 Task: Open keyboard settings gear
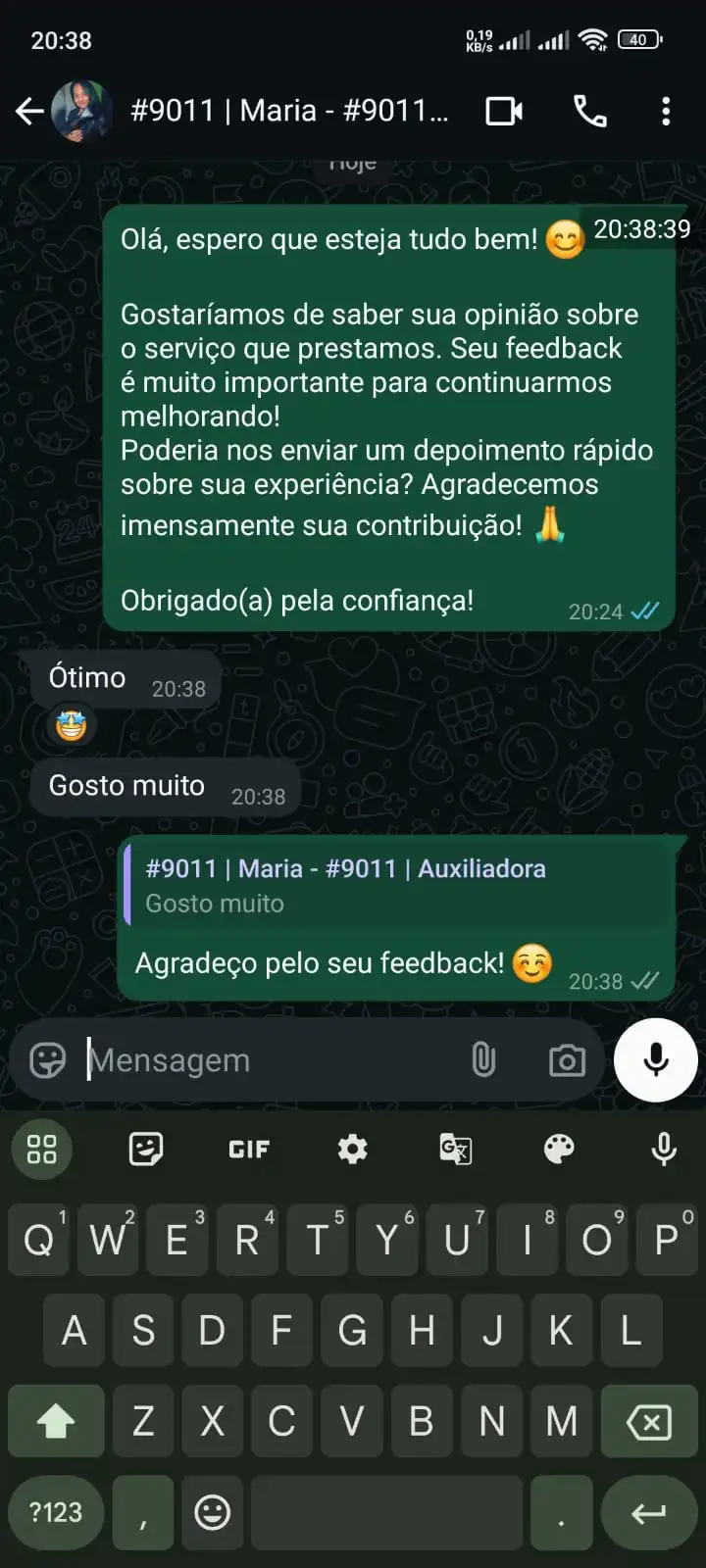tap(352, 1149)
